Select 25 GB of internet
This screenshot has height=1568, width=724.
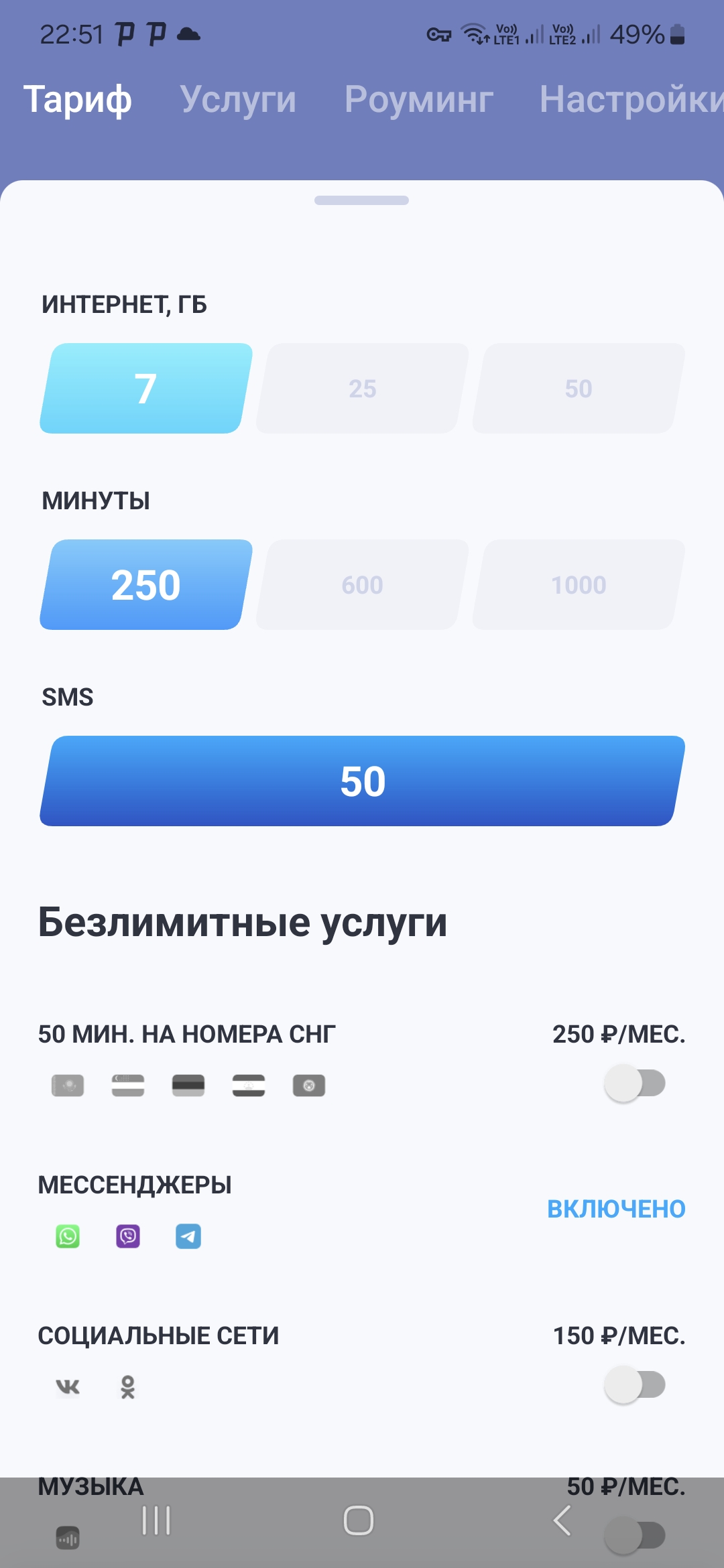pyautogui.click(x=363, y=389)
